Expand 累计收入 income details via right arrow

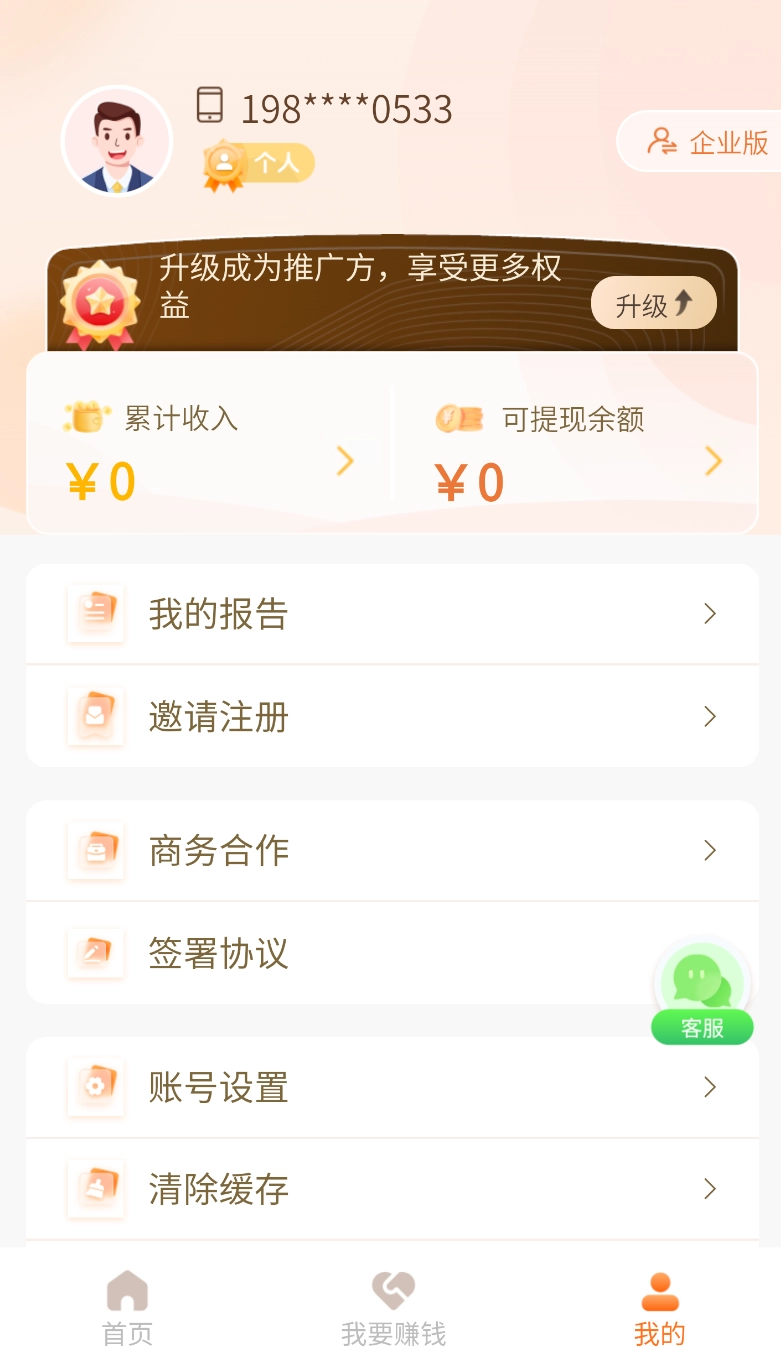tap(345, 462)
